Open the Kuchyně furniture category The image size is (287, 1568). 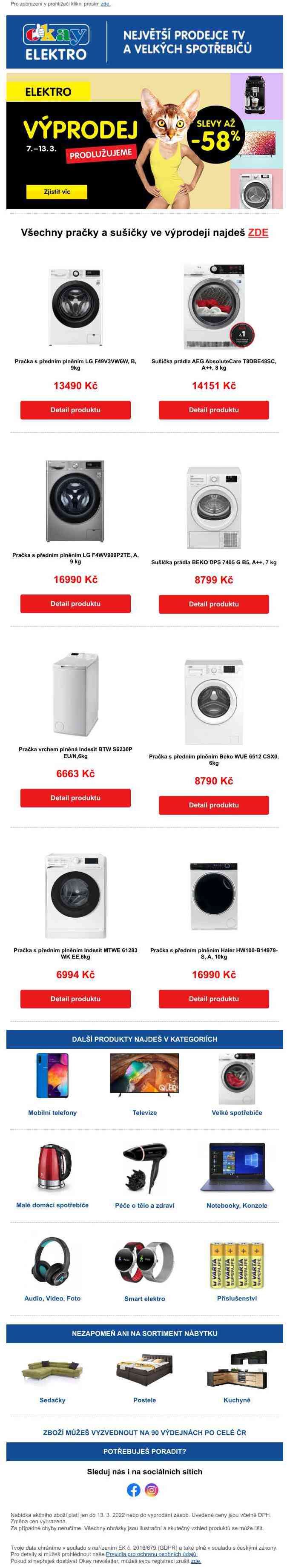click(x=236, y=1400)
